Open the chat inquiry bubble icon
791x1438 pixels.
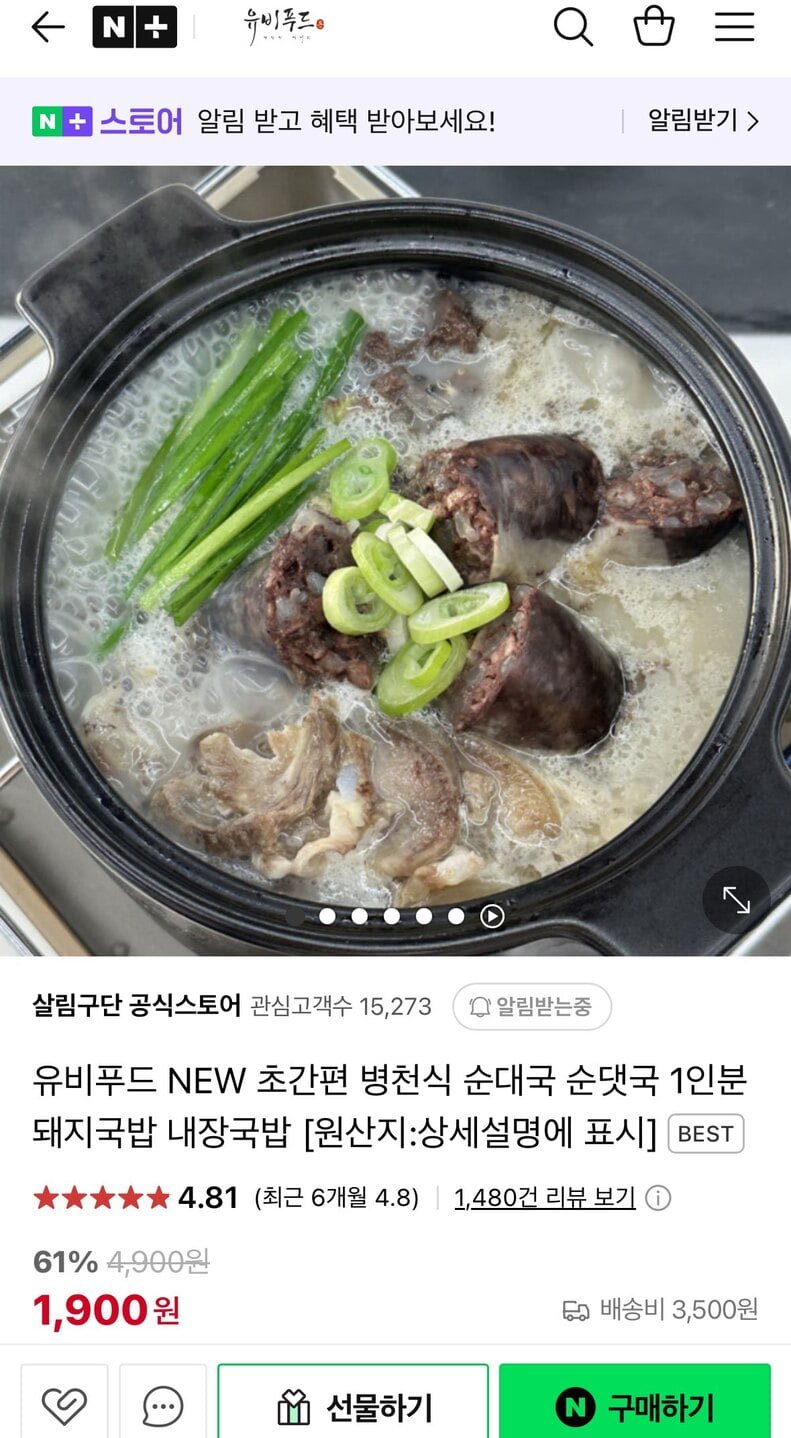pyautogui.click(x=163, y=1407)
